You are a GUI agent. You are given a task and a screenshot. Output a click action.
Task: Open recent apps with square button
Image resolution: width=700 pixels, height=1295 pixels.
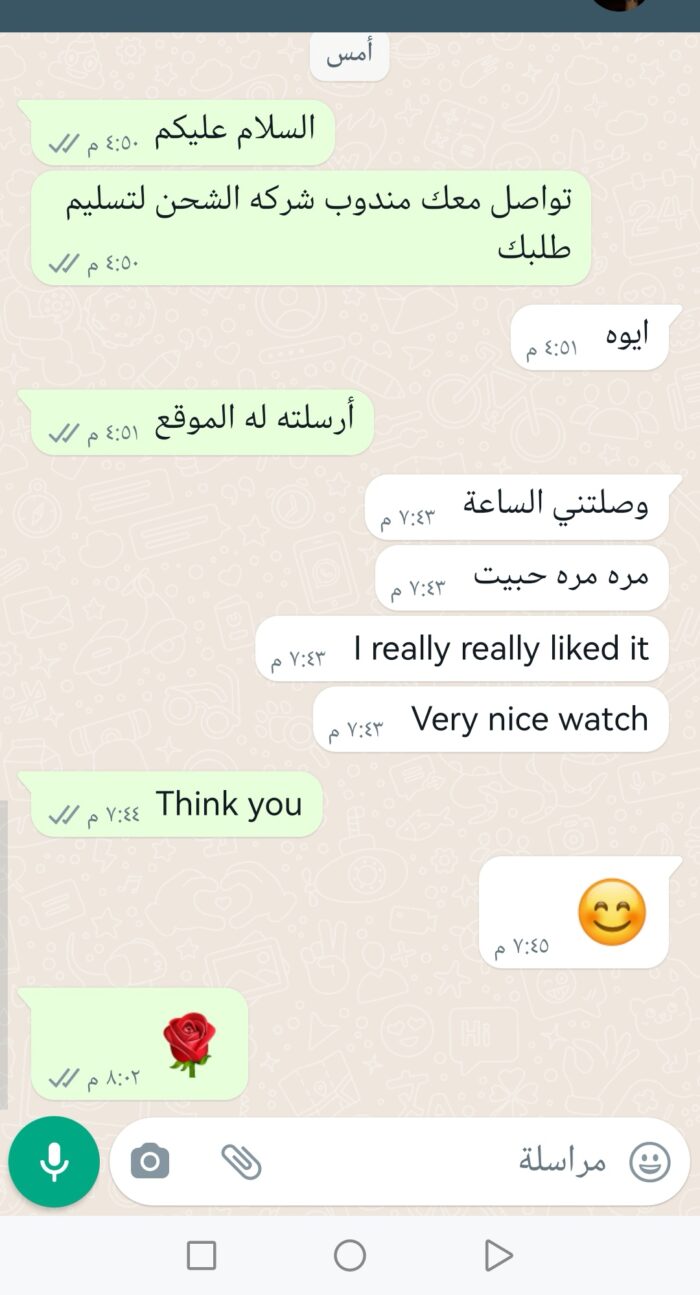click(x=202, y=1255)
